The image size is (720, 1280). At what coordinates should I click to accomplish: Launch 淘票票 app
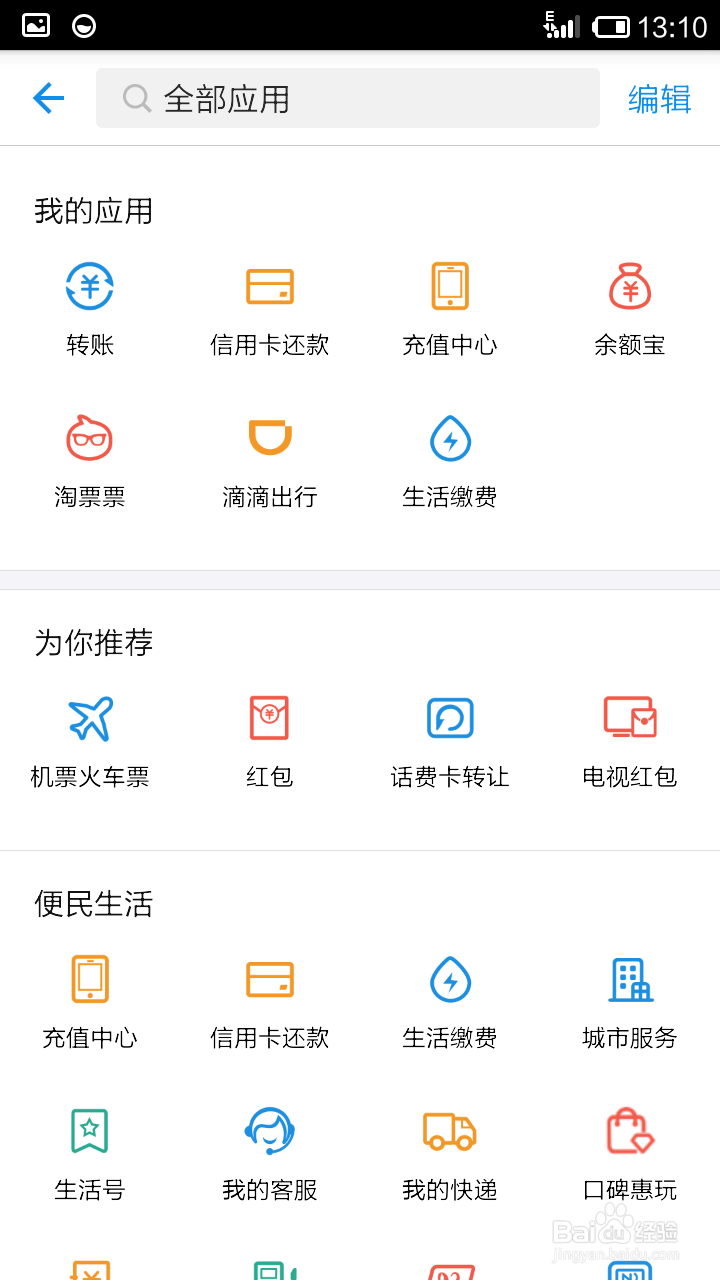[90, 460]
